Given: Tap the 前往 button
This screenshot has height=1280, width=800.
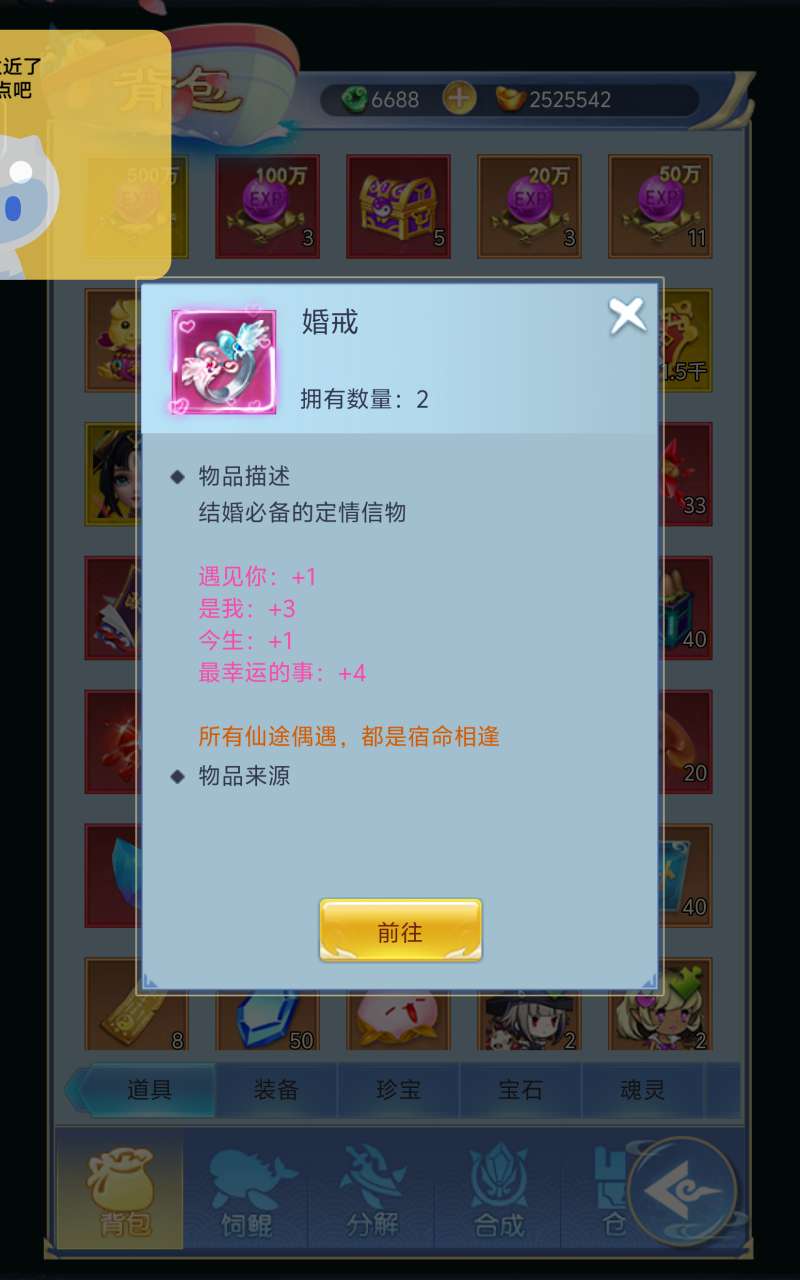Looking at the screenshot, I should tap(400, 931).
